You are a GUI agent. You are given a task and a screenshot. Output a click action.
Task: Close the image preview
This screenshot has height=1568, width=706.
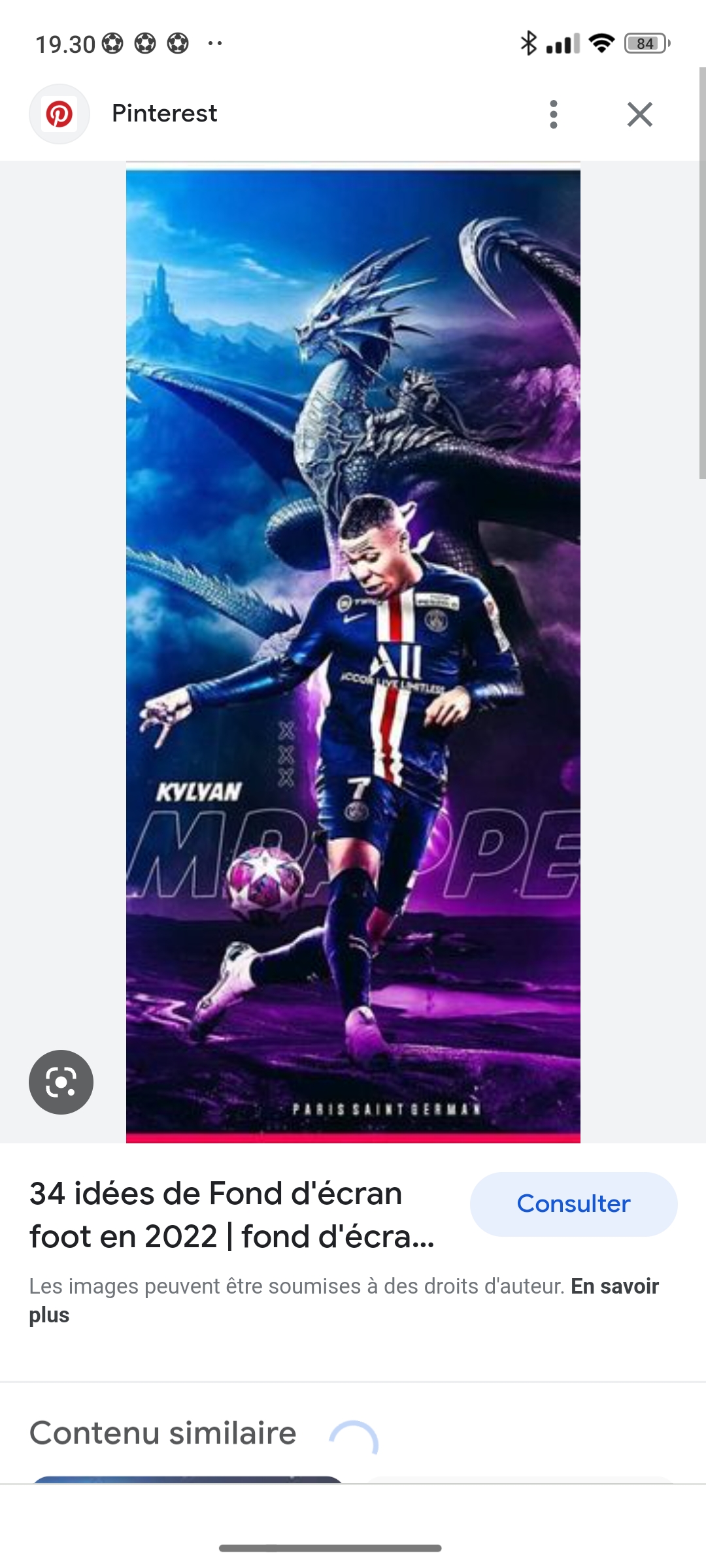click(x=639, y=114)
